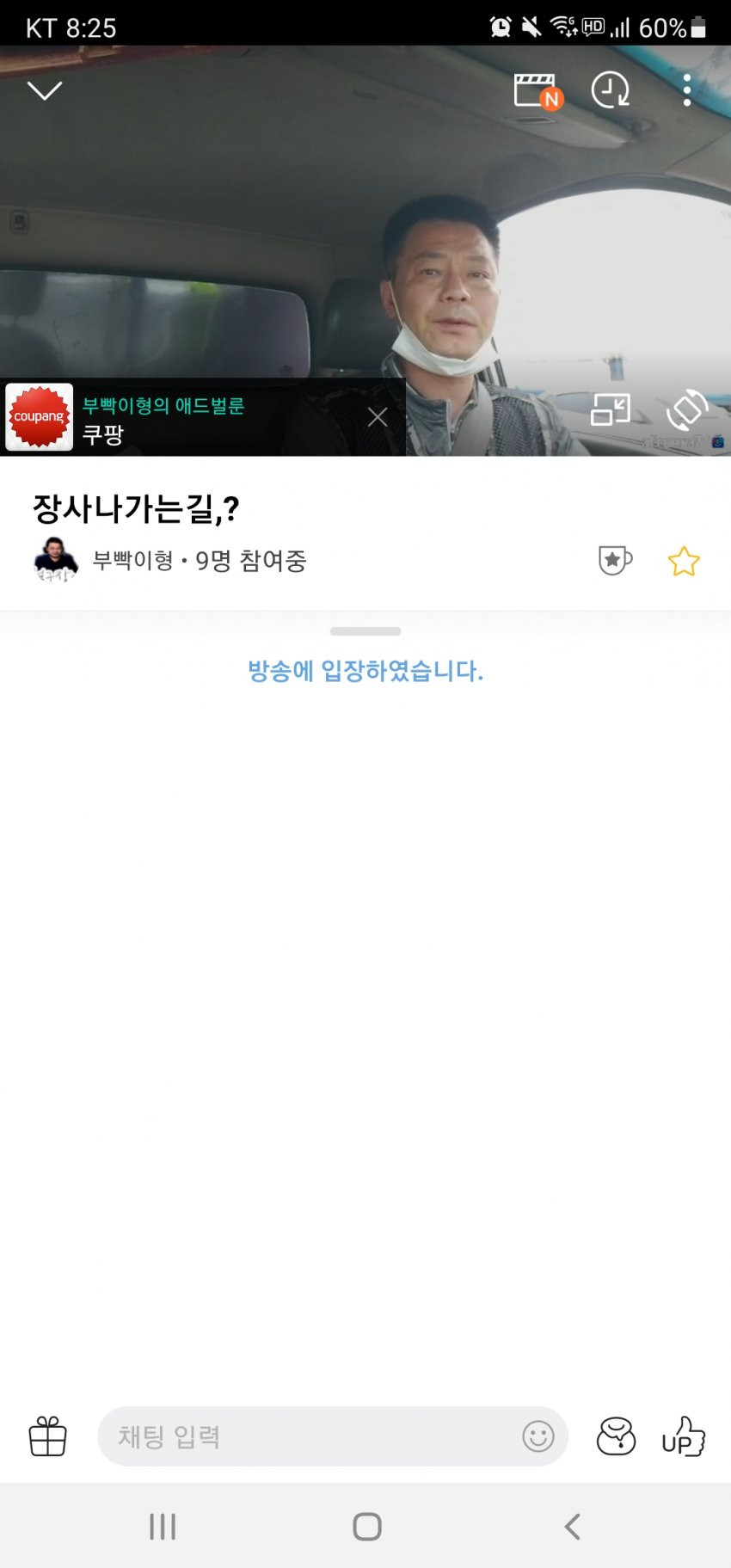The width and height of the screenshot is (731, 1568).
Task: Open recent apps from the navigation bar
Action: pyautogui.click(x=163, y=1527)
